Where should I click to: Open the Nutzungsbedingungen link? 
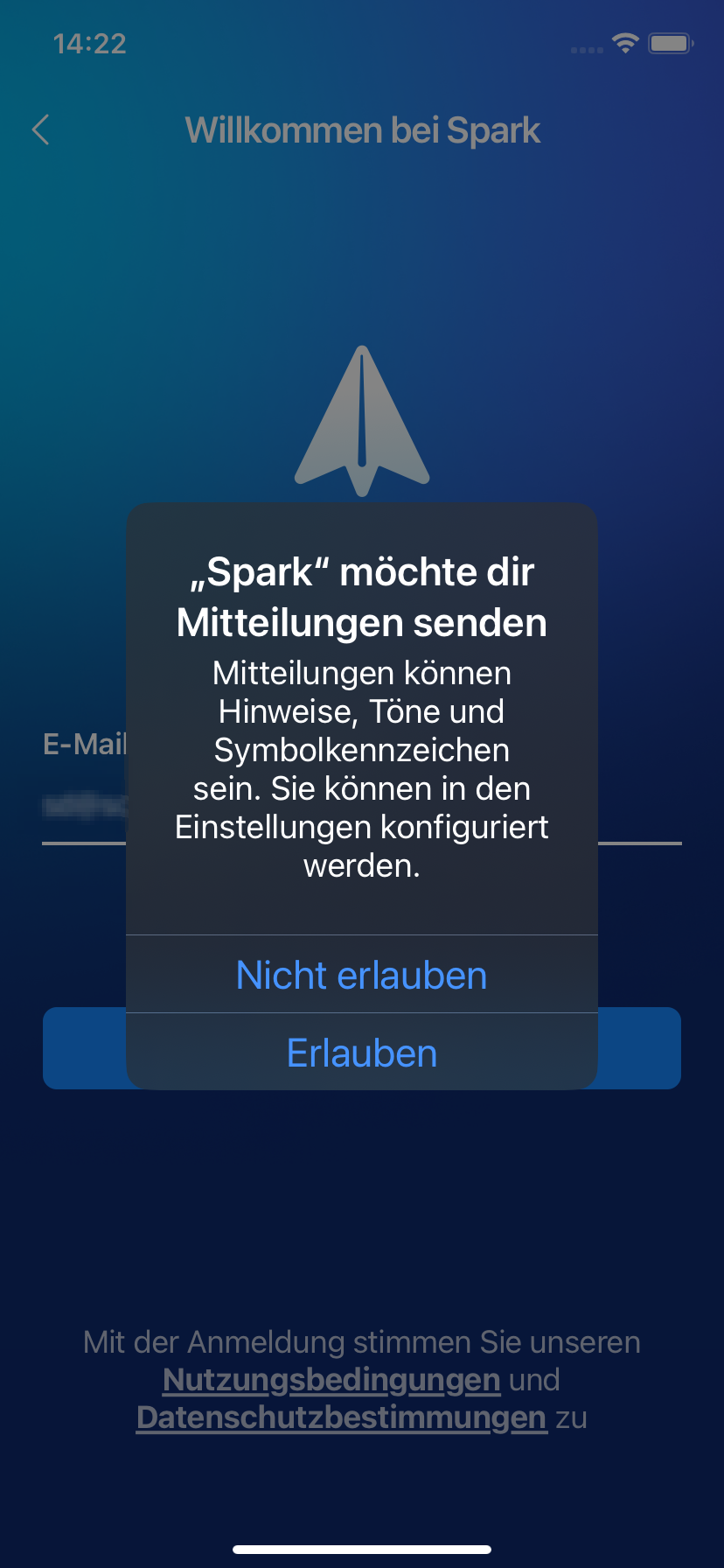[x=331, y=1380]
